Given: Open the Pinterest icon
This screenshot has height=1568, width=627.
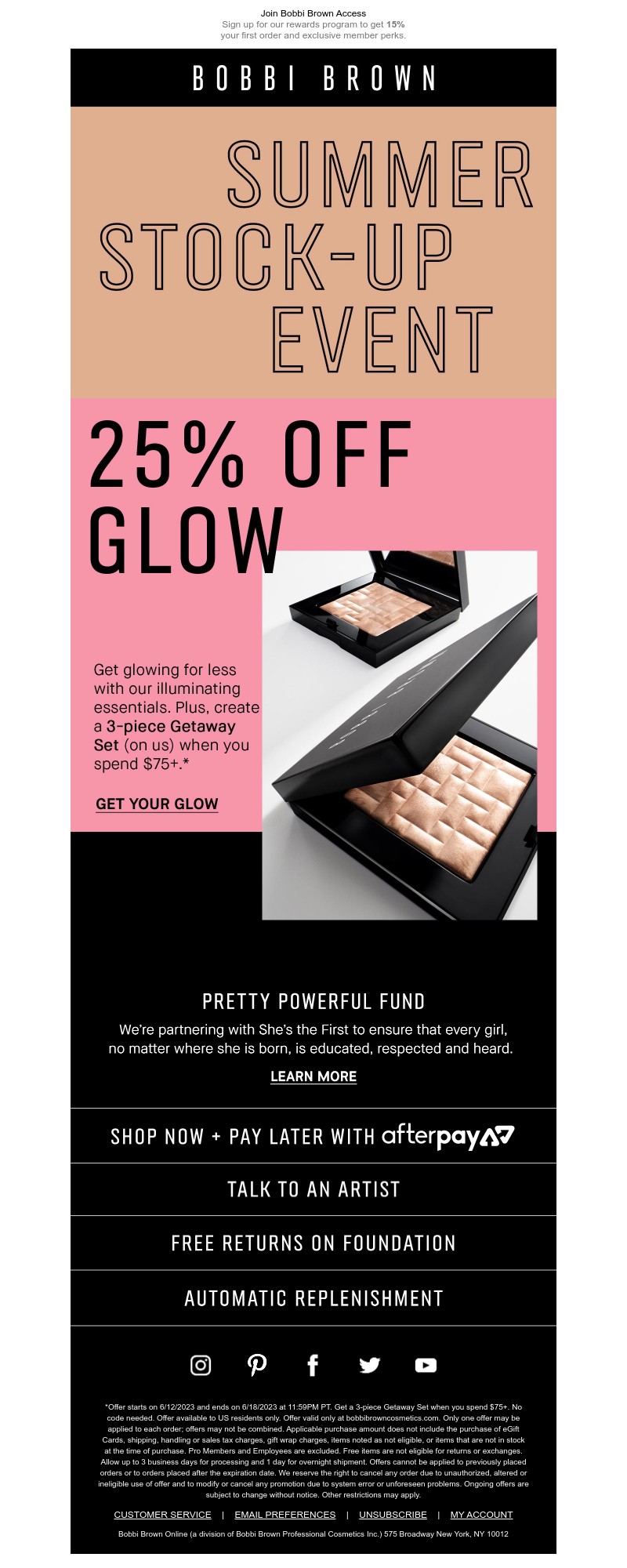Looking at the screenshot, I should point(257,1365).
